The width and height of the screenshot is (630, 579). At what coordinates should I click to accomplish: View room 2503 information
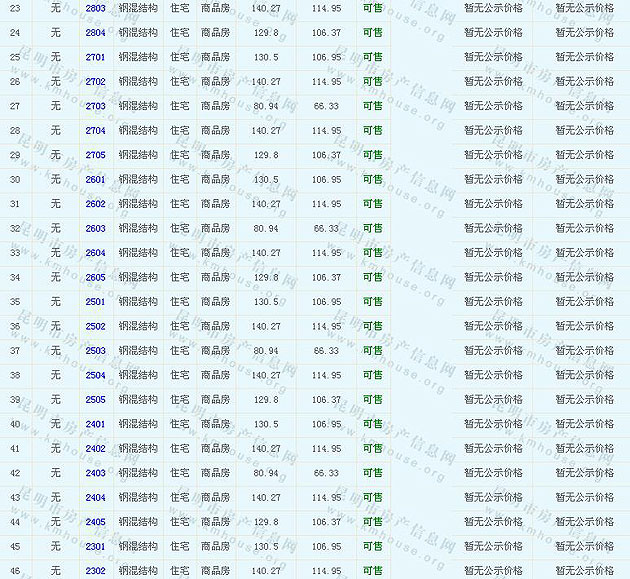tap(95, 351)
